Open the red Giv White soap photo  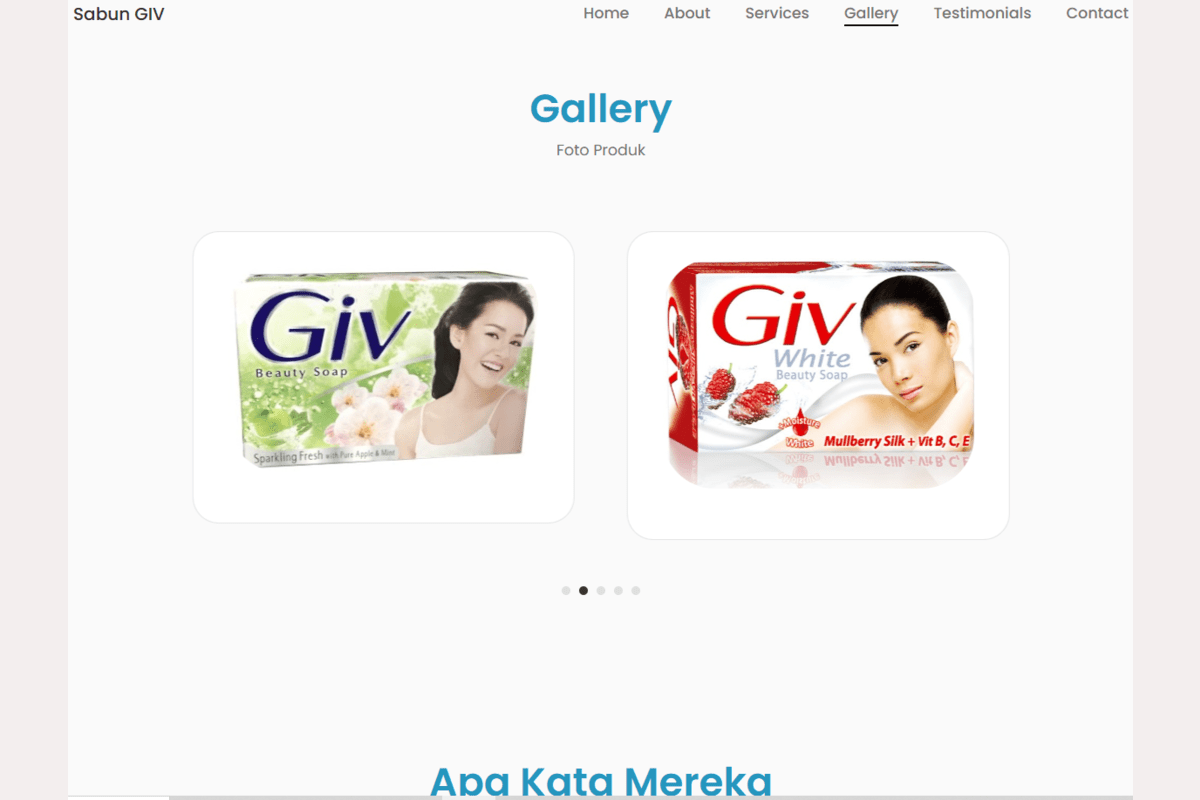(x=818, y=375)
